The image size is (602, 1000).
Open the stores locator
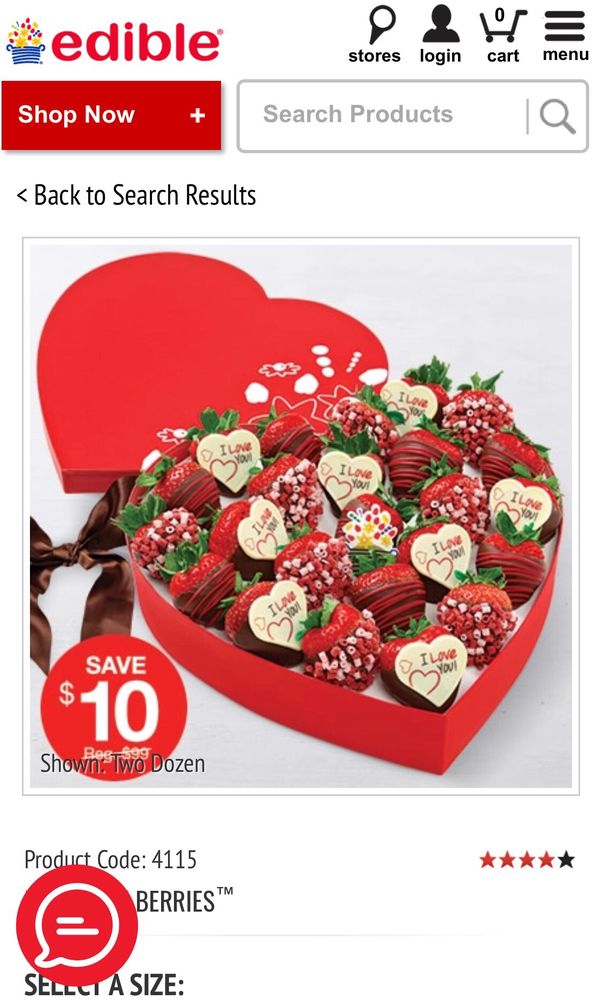pos(375,34)
